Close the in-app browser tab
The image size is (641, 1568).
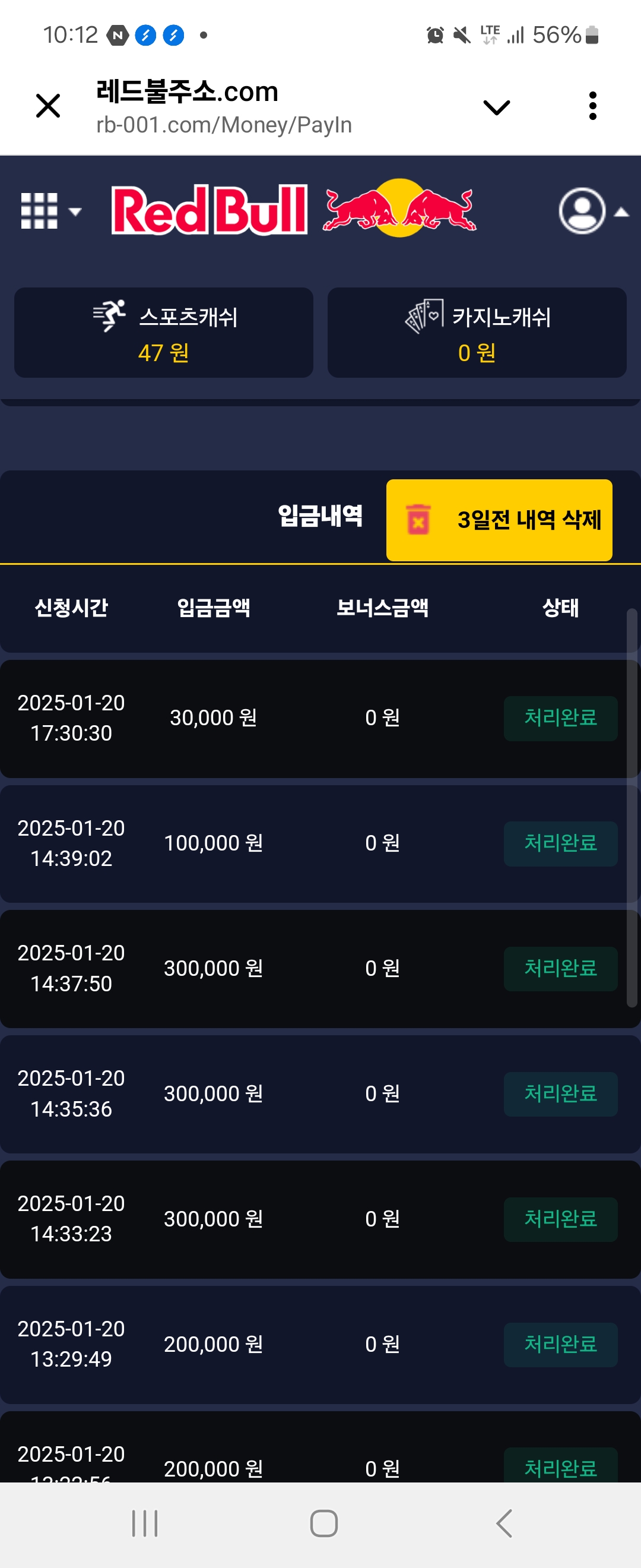(x=48, y=106)
